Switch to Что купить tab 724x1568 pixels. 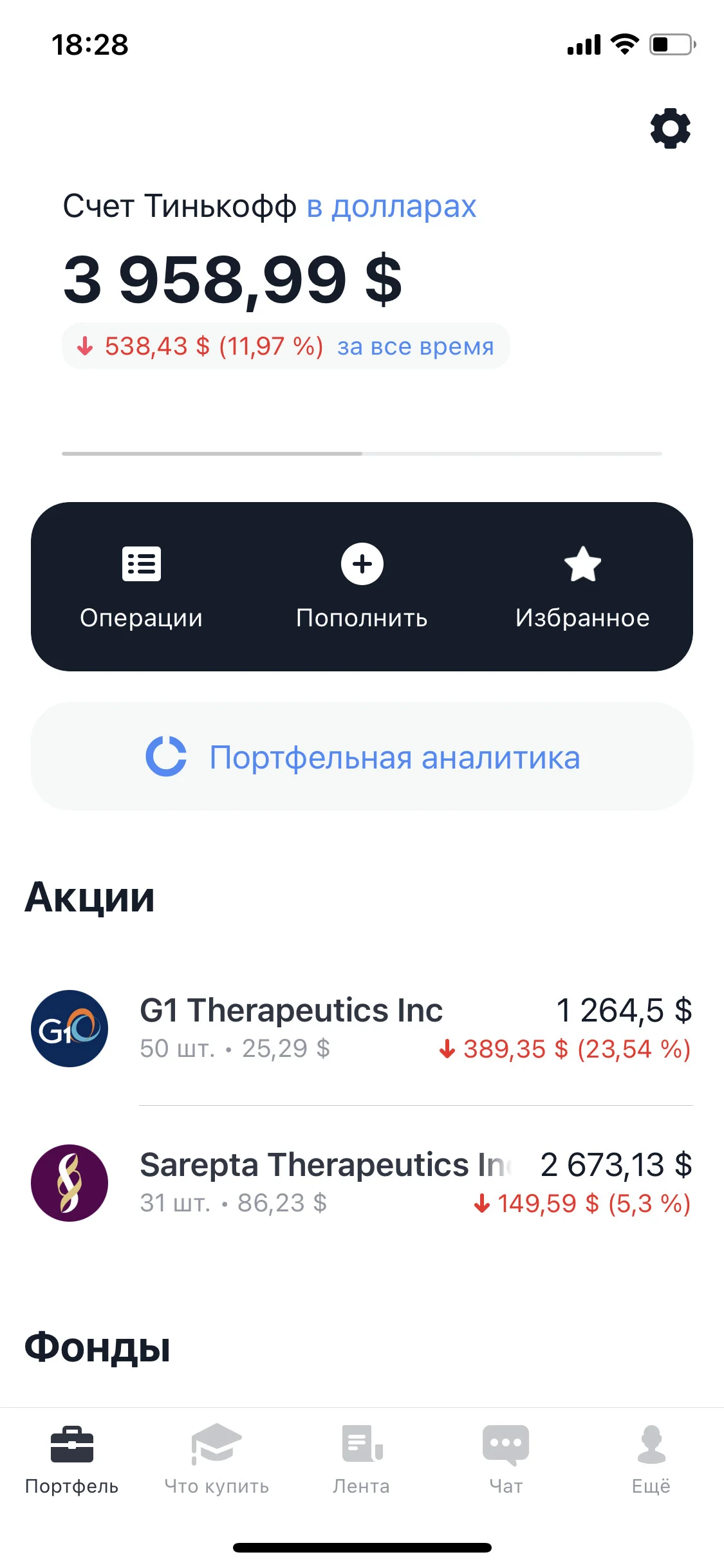click(217, 1459)
